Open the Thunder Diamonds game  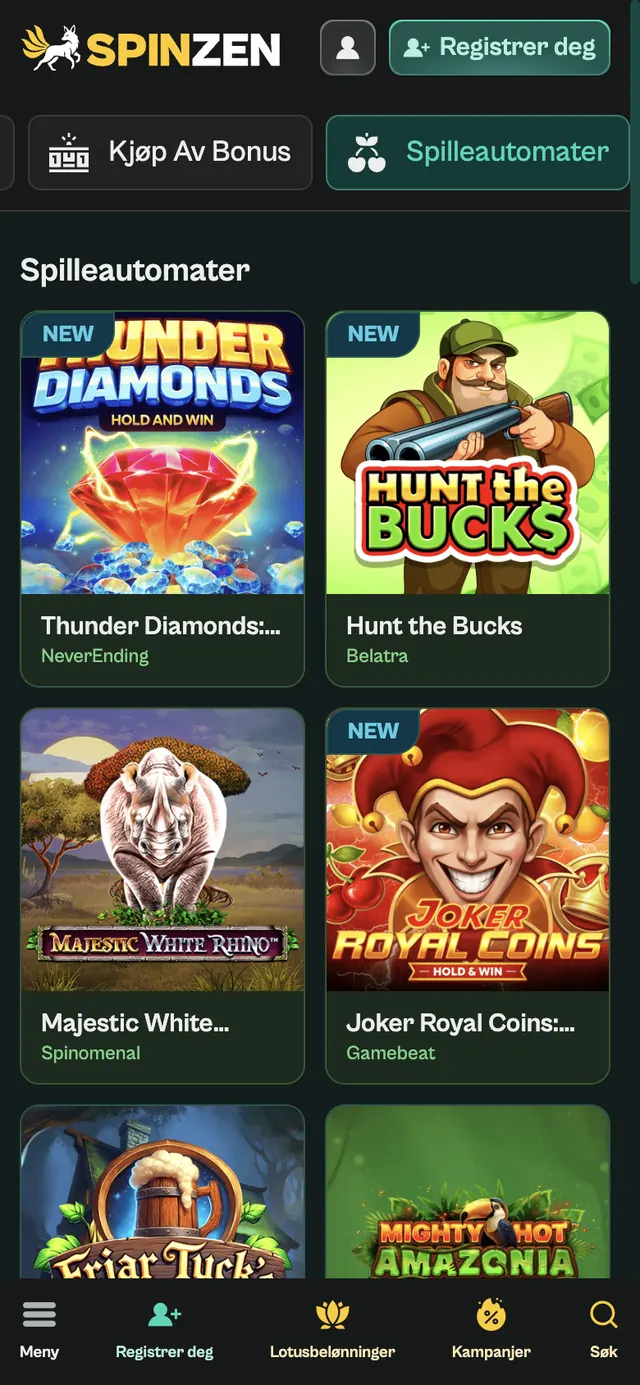(162, 499)
